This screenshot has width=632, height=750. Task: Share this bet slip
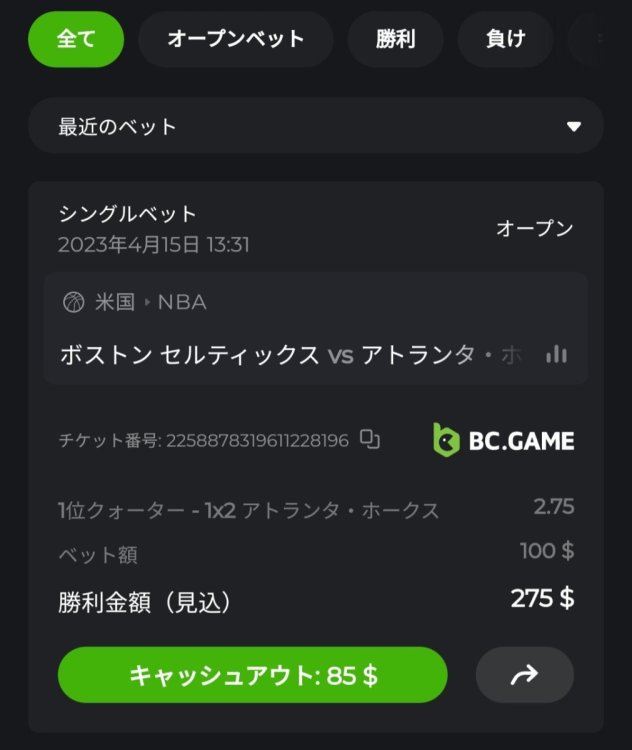click(524, 675)
